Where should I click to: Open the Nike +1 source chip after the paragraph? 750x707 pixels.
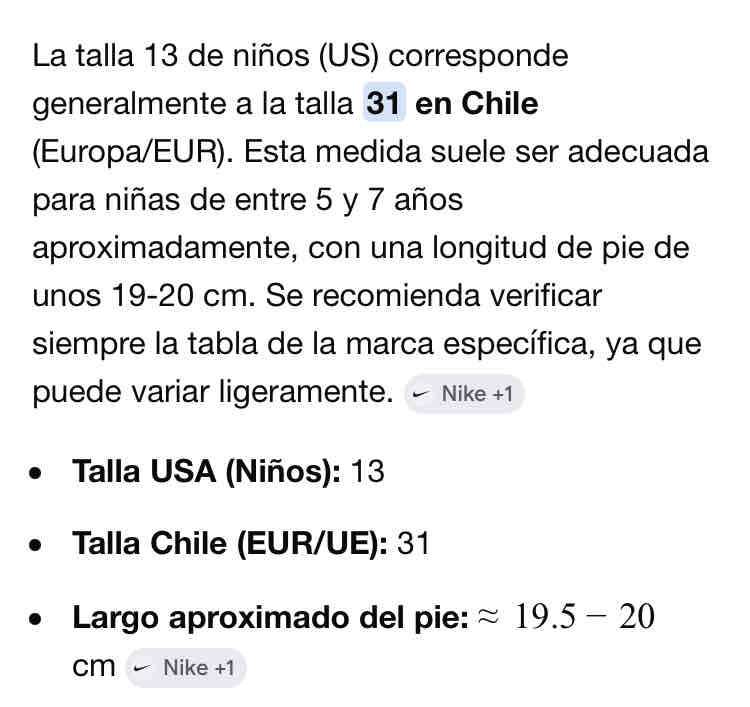click(464, 394)
